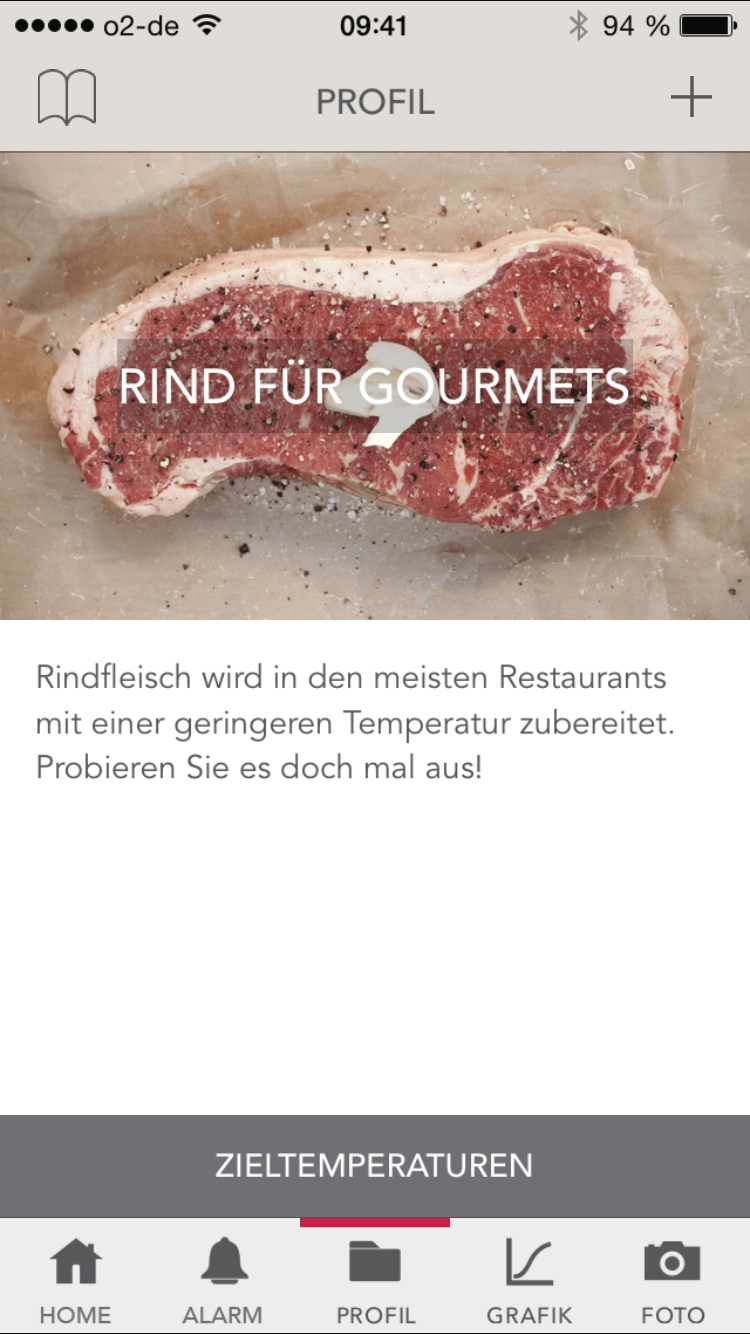The width and height of the screenshot is (750, 1334).
Task: Add a new profile with the plus icon
Action: click(691, 98)
